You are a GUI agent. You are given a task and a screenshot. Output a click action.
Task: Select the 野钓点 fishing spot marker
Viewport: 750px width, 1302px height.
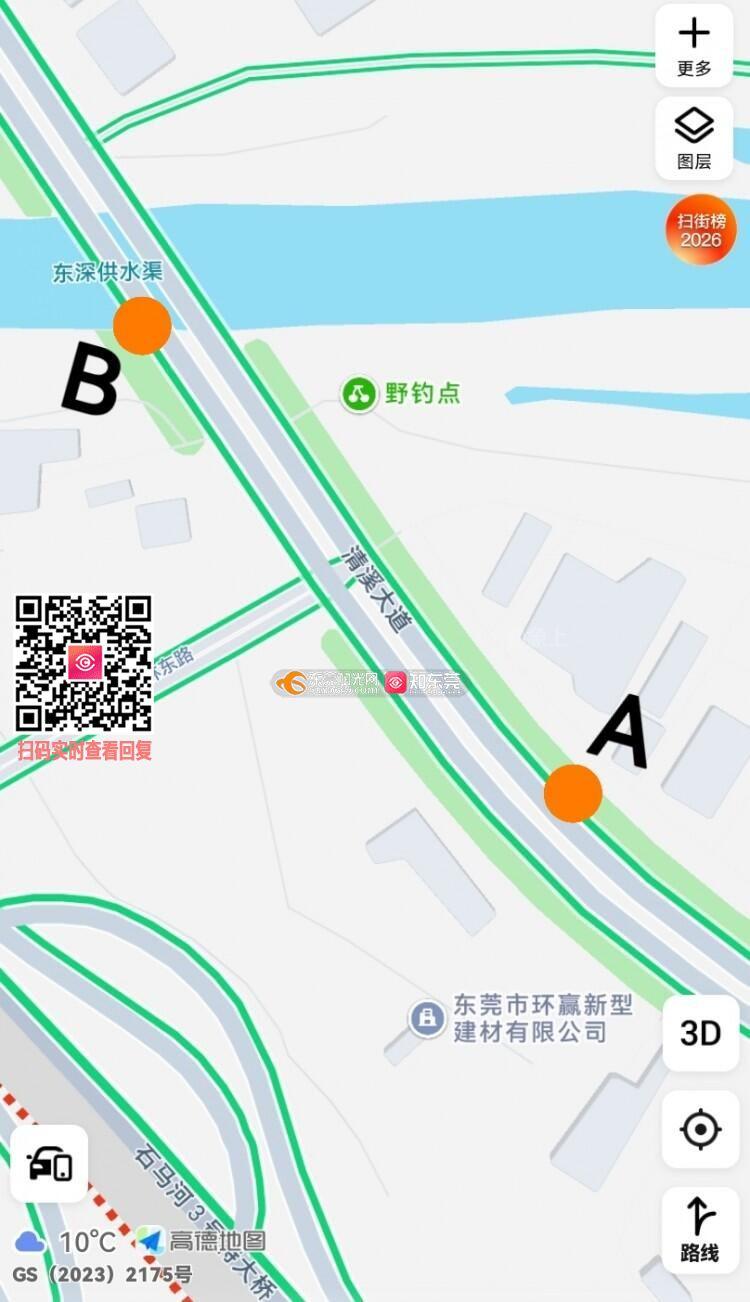point(358,393)
